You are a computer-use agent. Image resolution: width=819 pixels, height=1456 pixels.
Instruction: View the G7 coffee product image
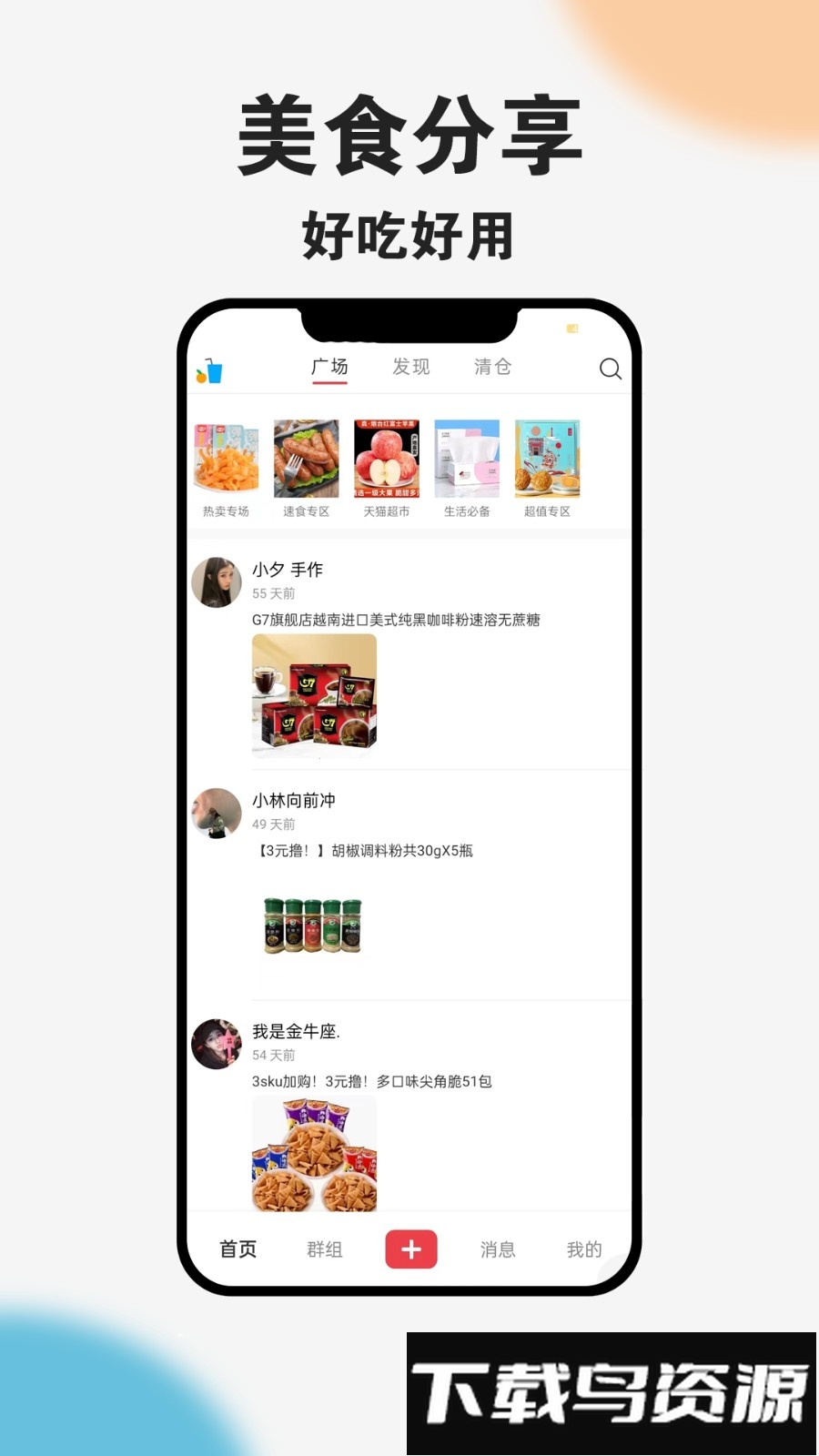(x=313, y=693)
